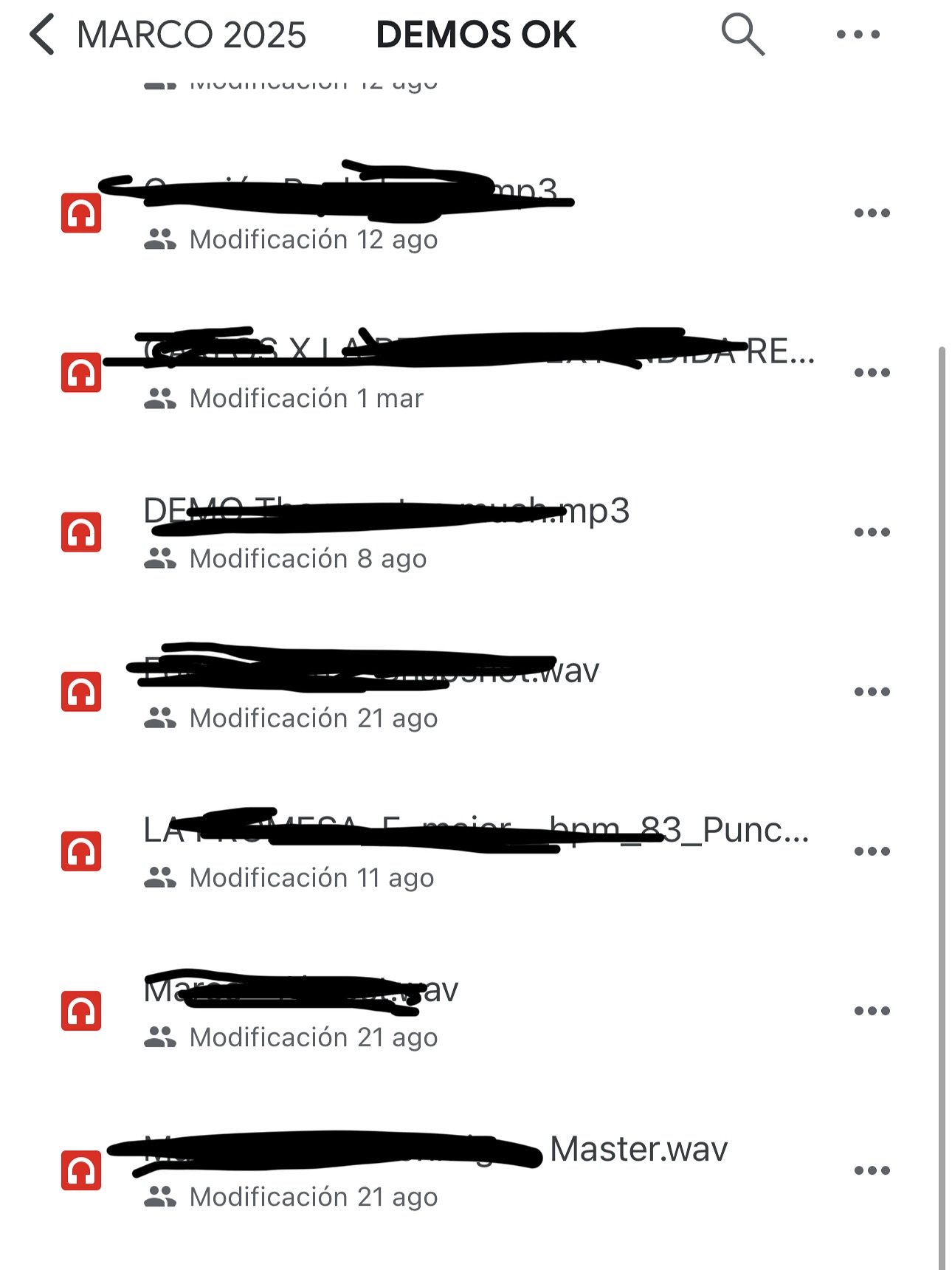Viewport: 952px width, 1270px height.
Task: Show options for file modified 1 mar
Action: [872, 373]
